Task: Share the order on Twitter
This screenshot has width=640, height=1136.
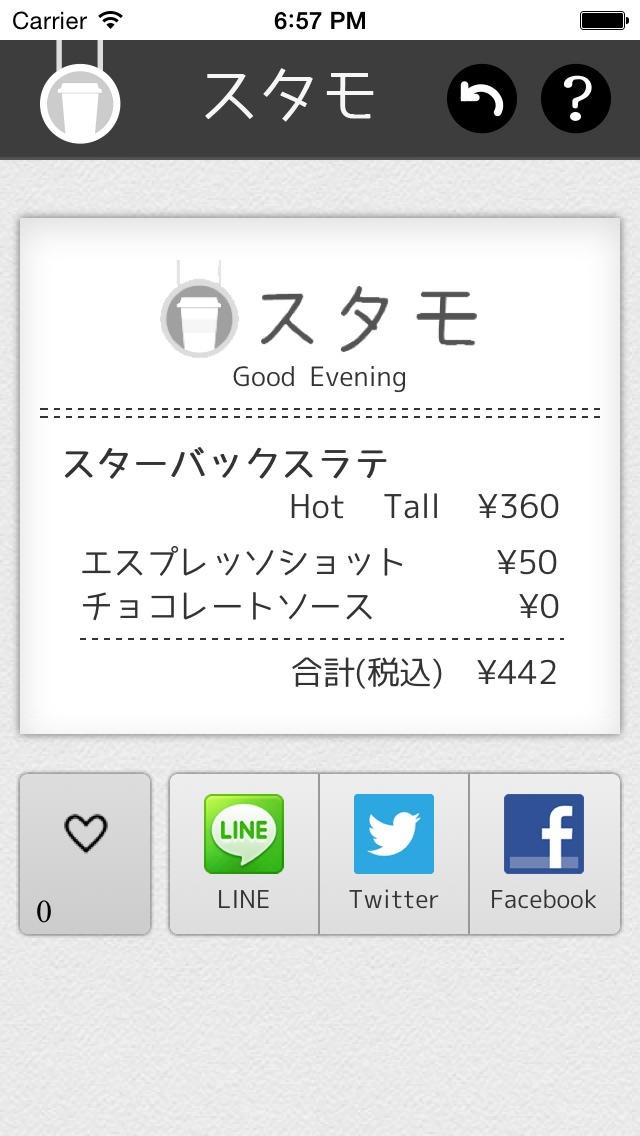Action: pyautogui.click(x=394, y=853)
